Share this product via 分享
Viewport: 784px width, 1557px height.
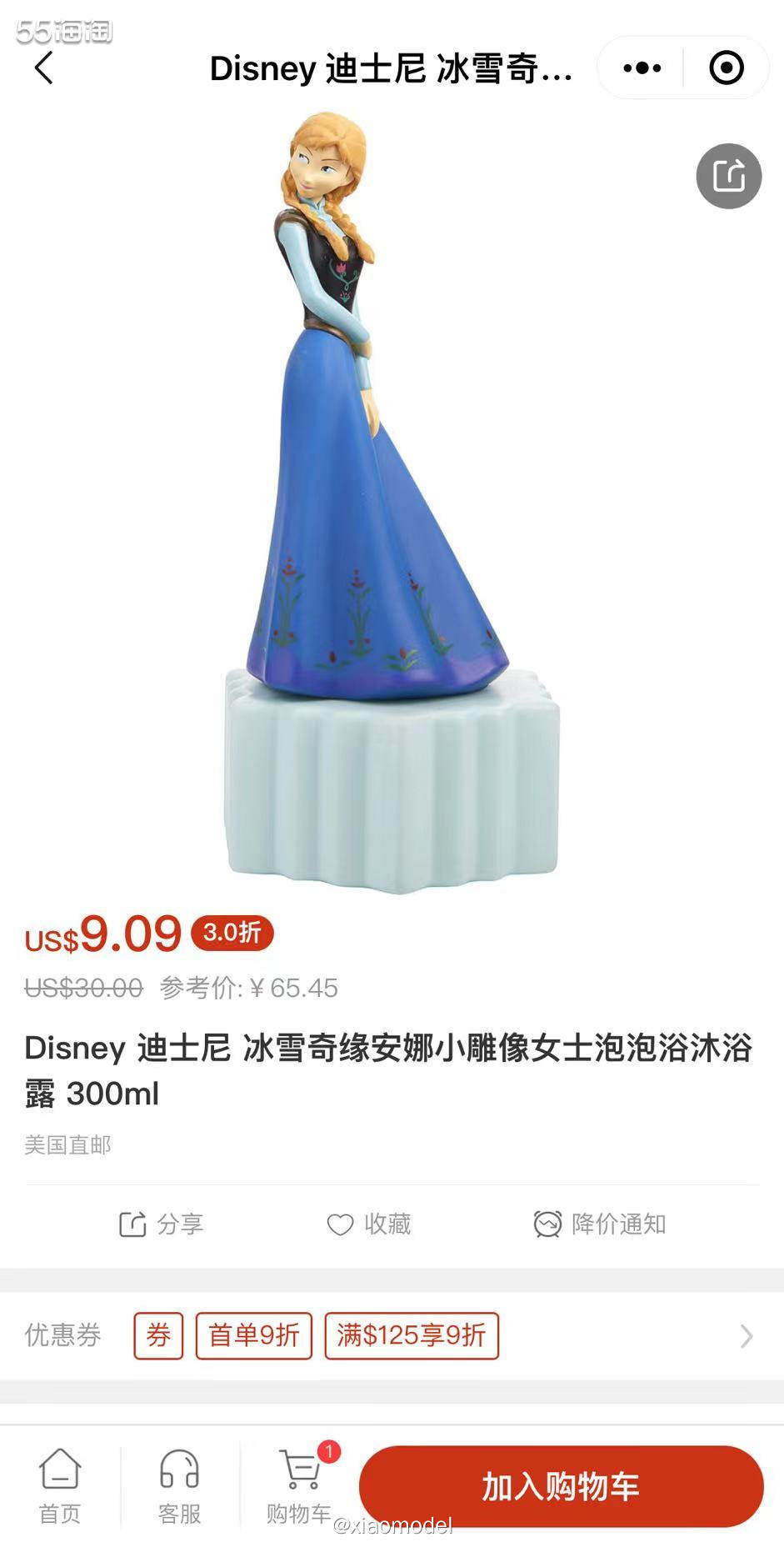pyautogui.click(x=162, y=1224)
